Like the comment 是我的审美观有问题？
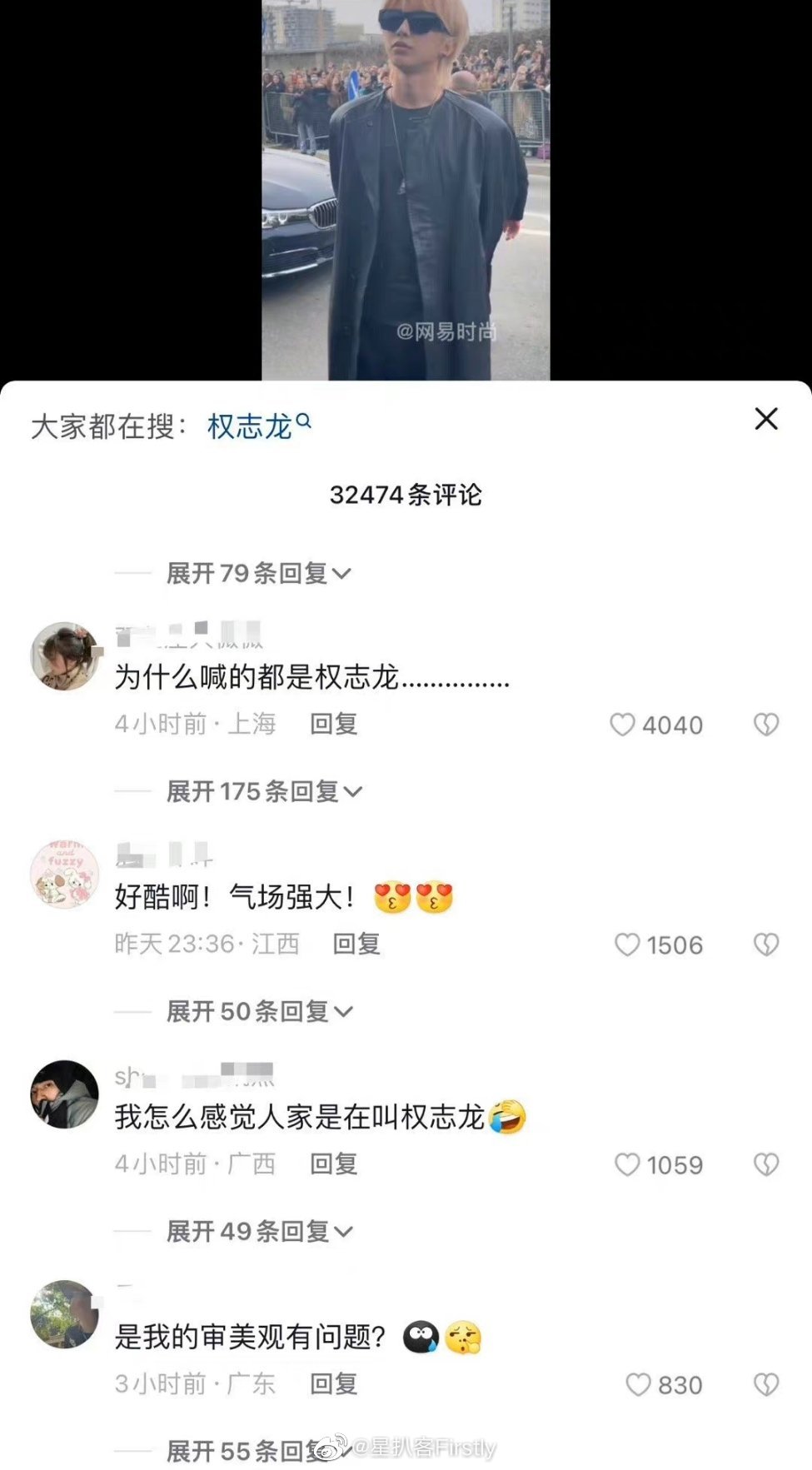The height and width of the screenshot is (1470, 812). (638, 1384)
